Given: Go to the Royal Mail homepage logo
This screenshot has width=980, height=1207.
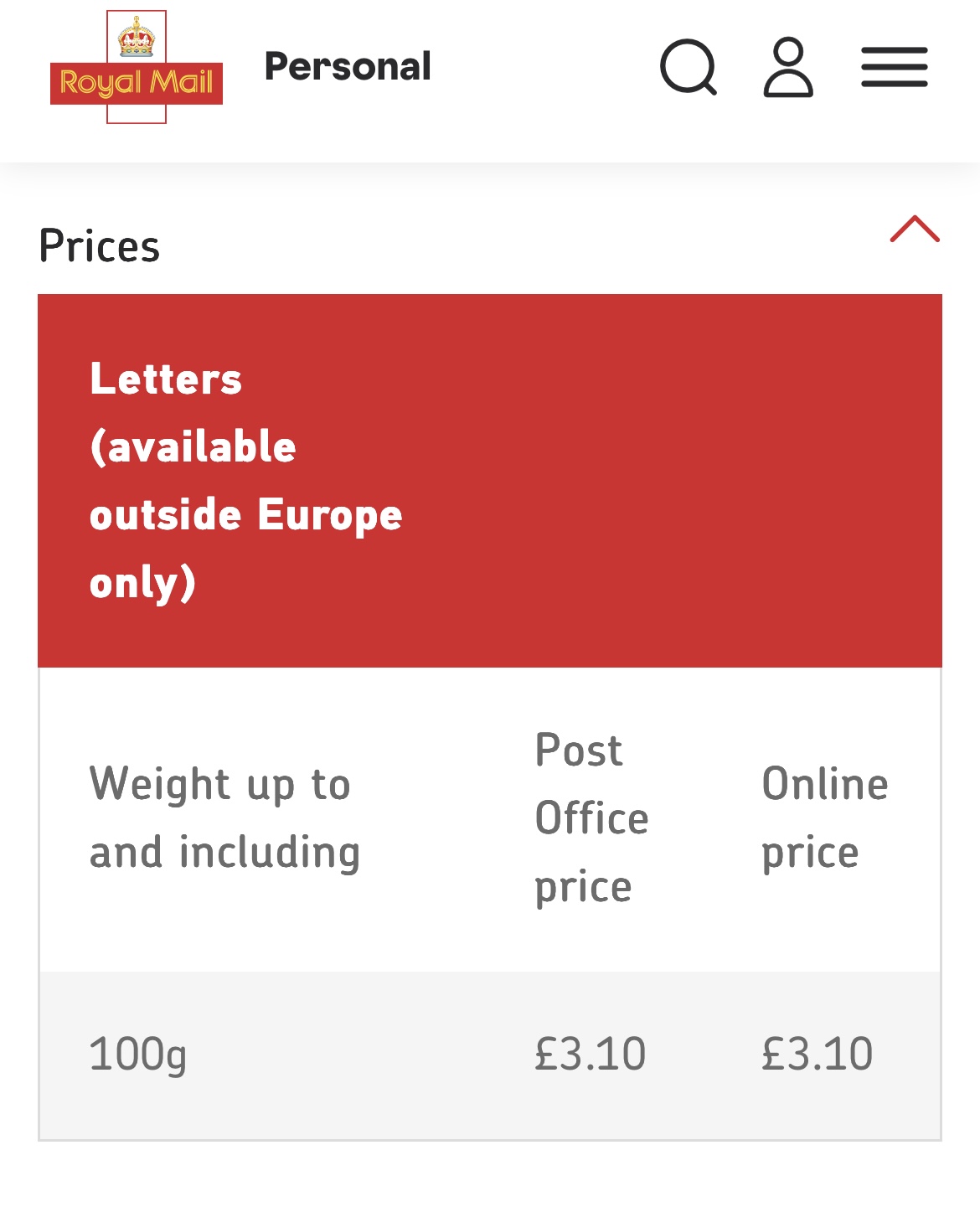Looking at the screenshot, I should (137, 68).
